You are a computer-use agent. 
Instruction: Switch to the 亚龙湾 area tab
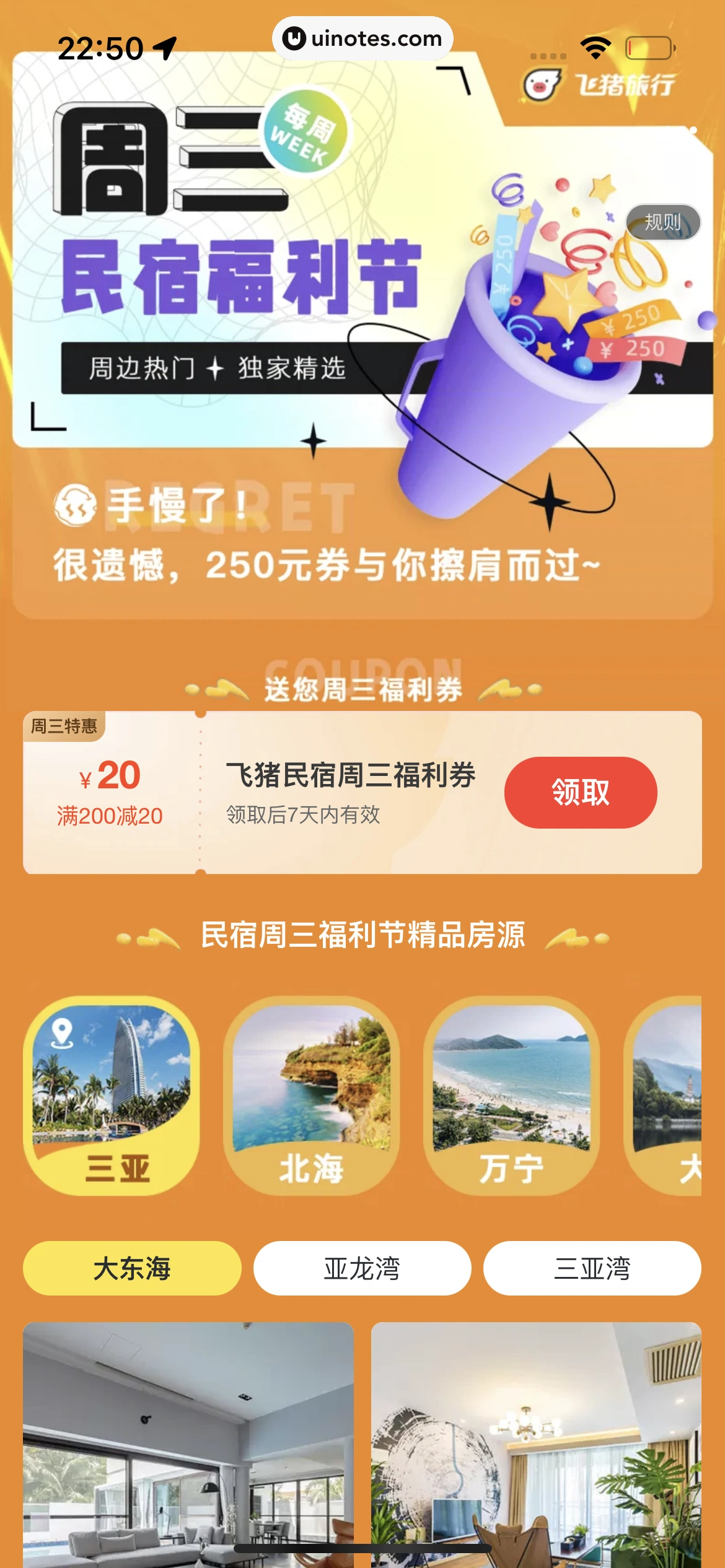click(362, 1268)
